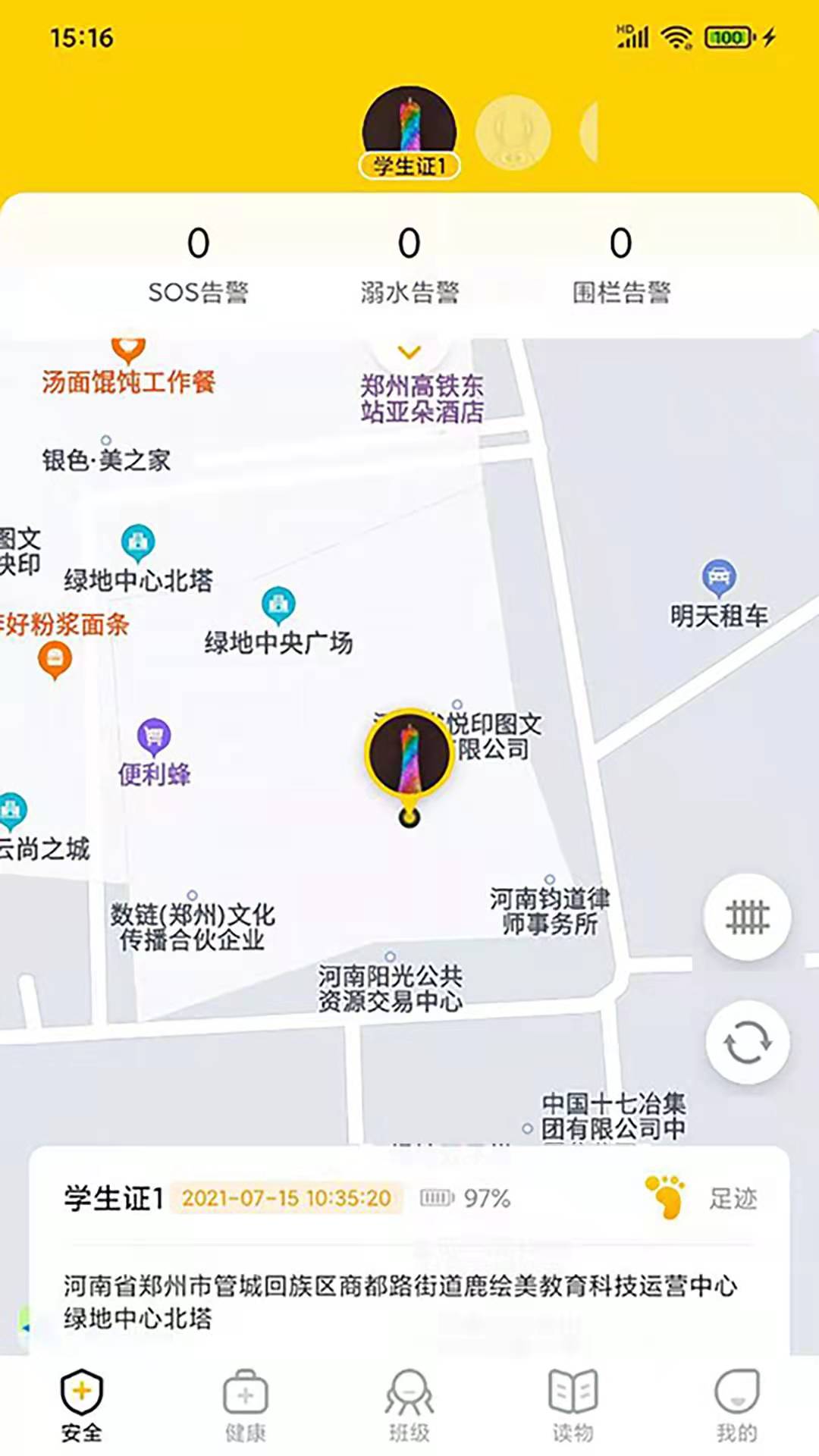Select the 学生证1 device entry

[114, 1198]
